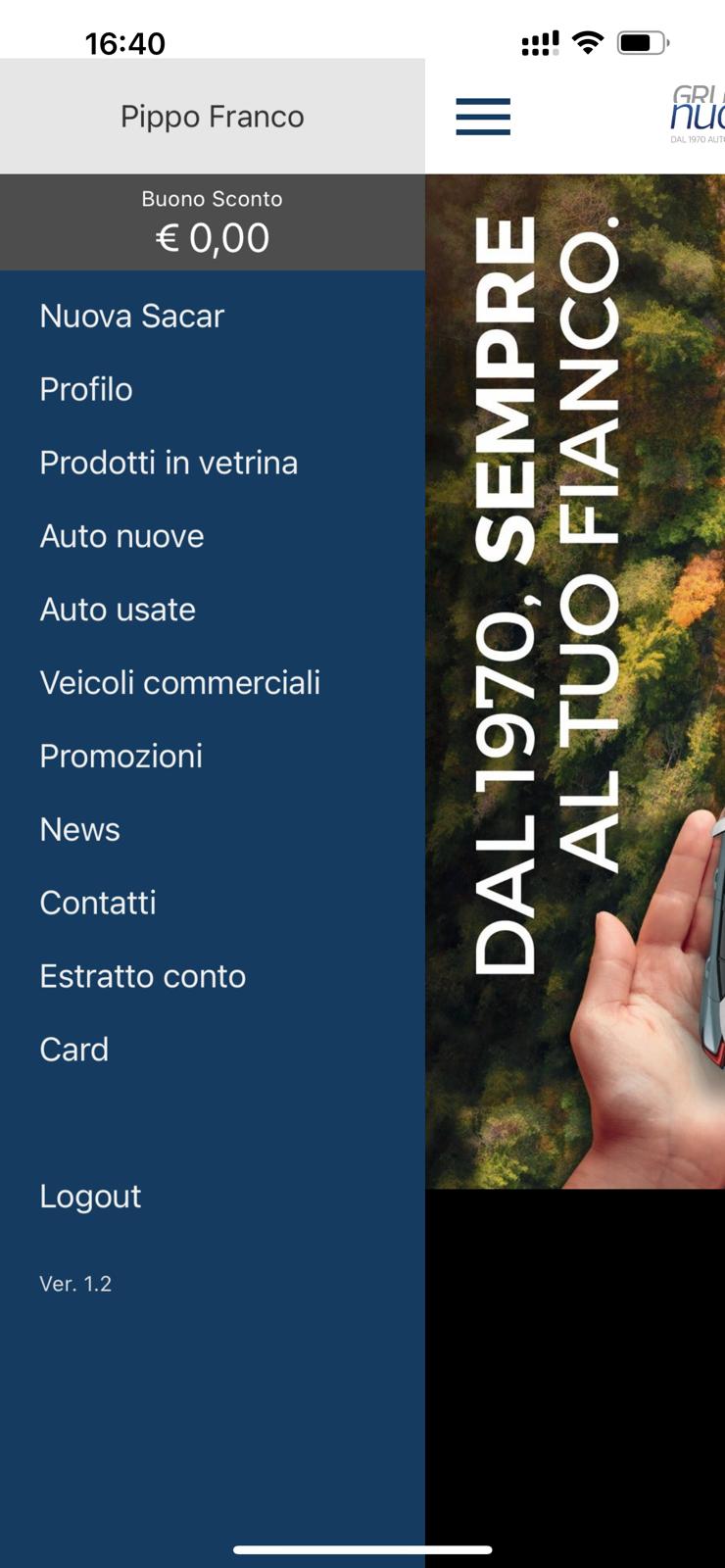View Estratto conto

[x=143, y=976]
